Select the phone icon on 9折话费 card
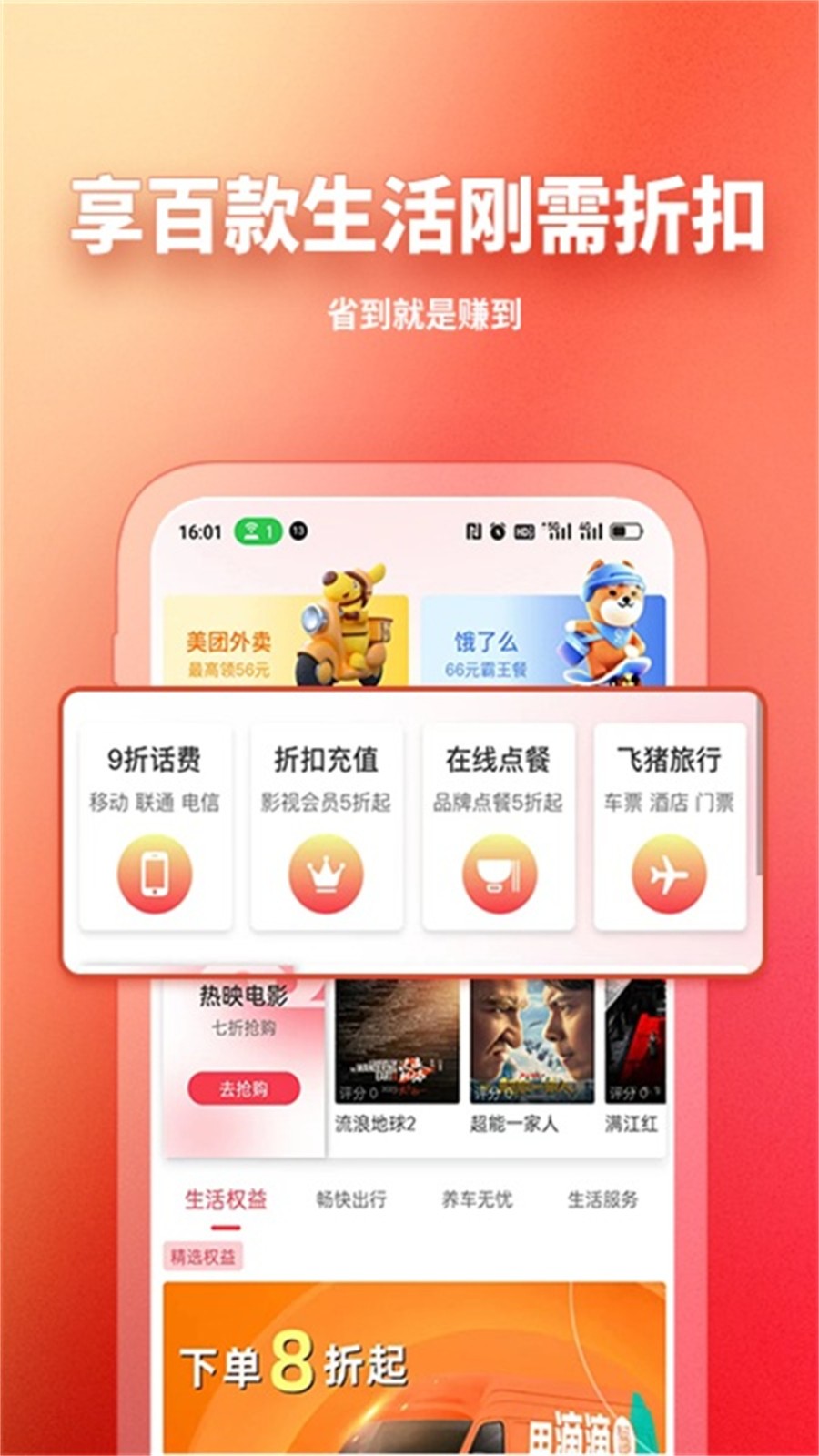Viewport: 819px width, 1456px height. [153, 875]
